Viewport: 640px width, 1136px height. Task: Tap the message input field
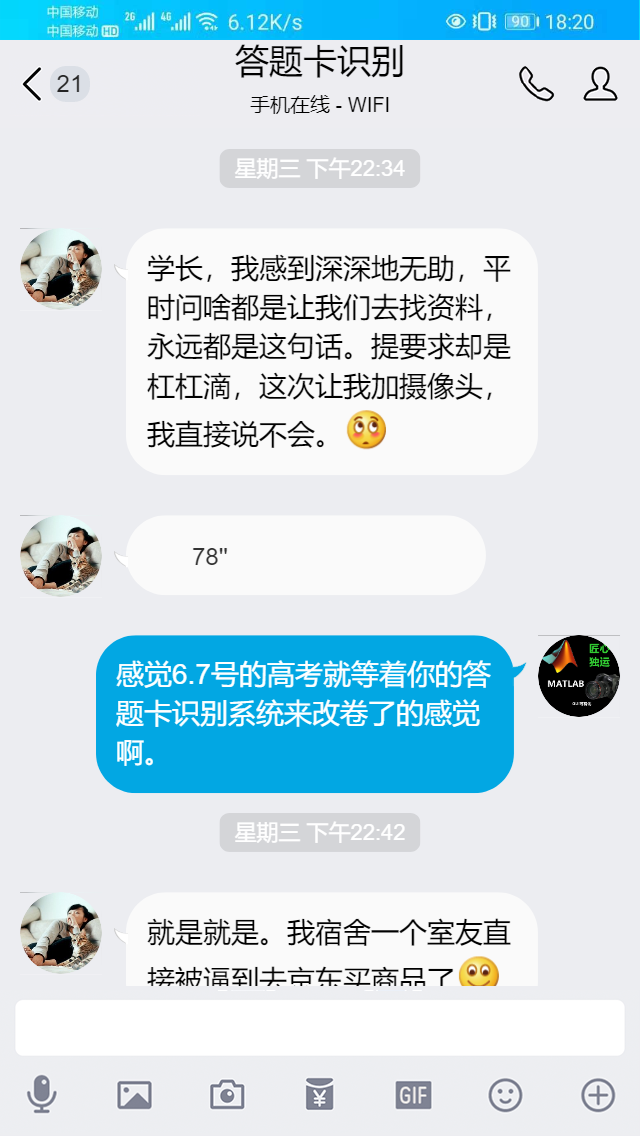pos(320,1028)
